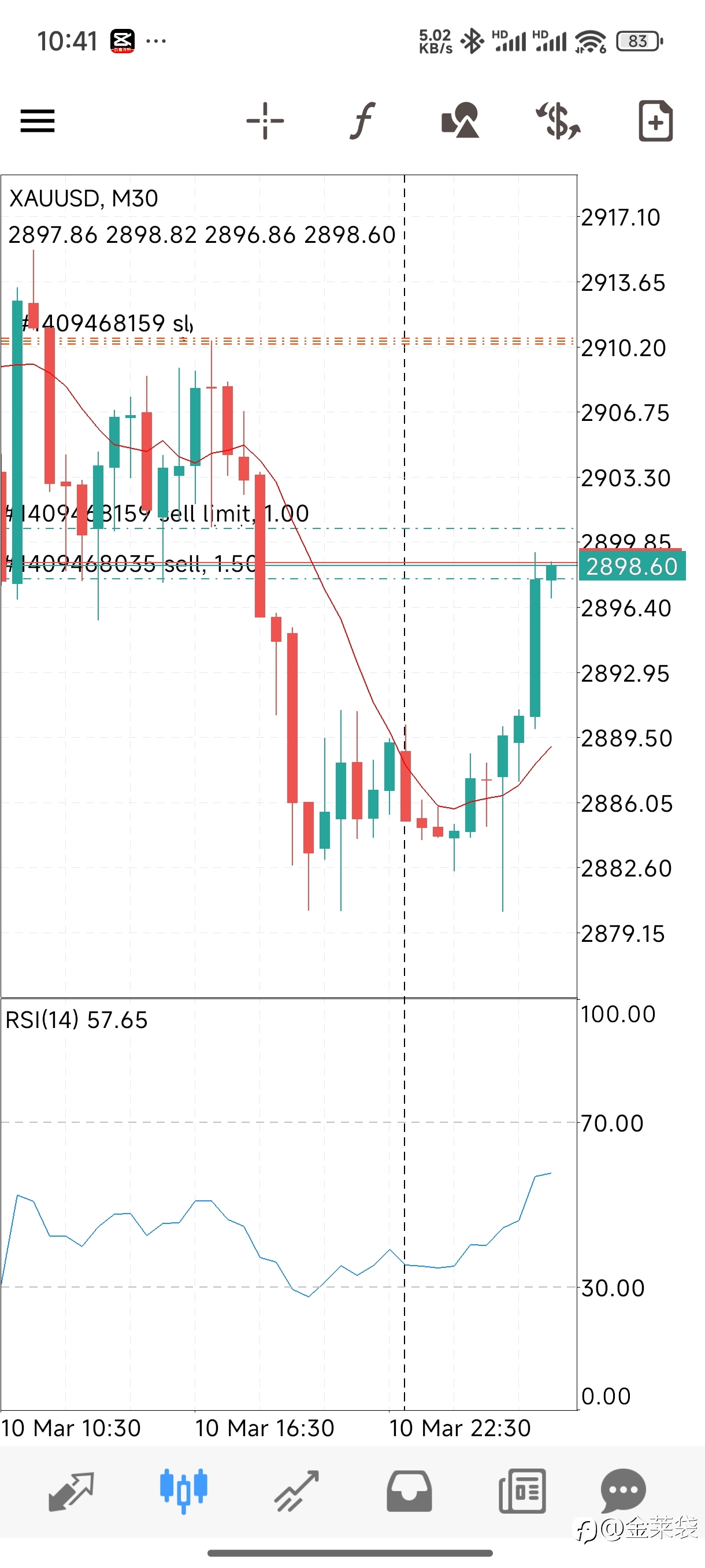Switch to the Quotes tab

[x=70, y=1491]
